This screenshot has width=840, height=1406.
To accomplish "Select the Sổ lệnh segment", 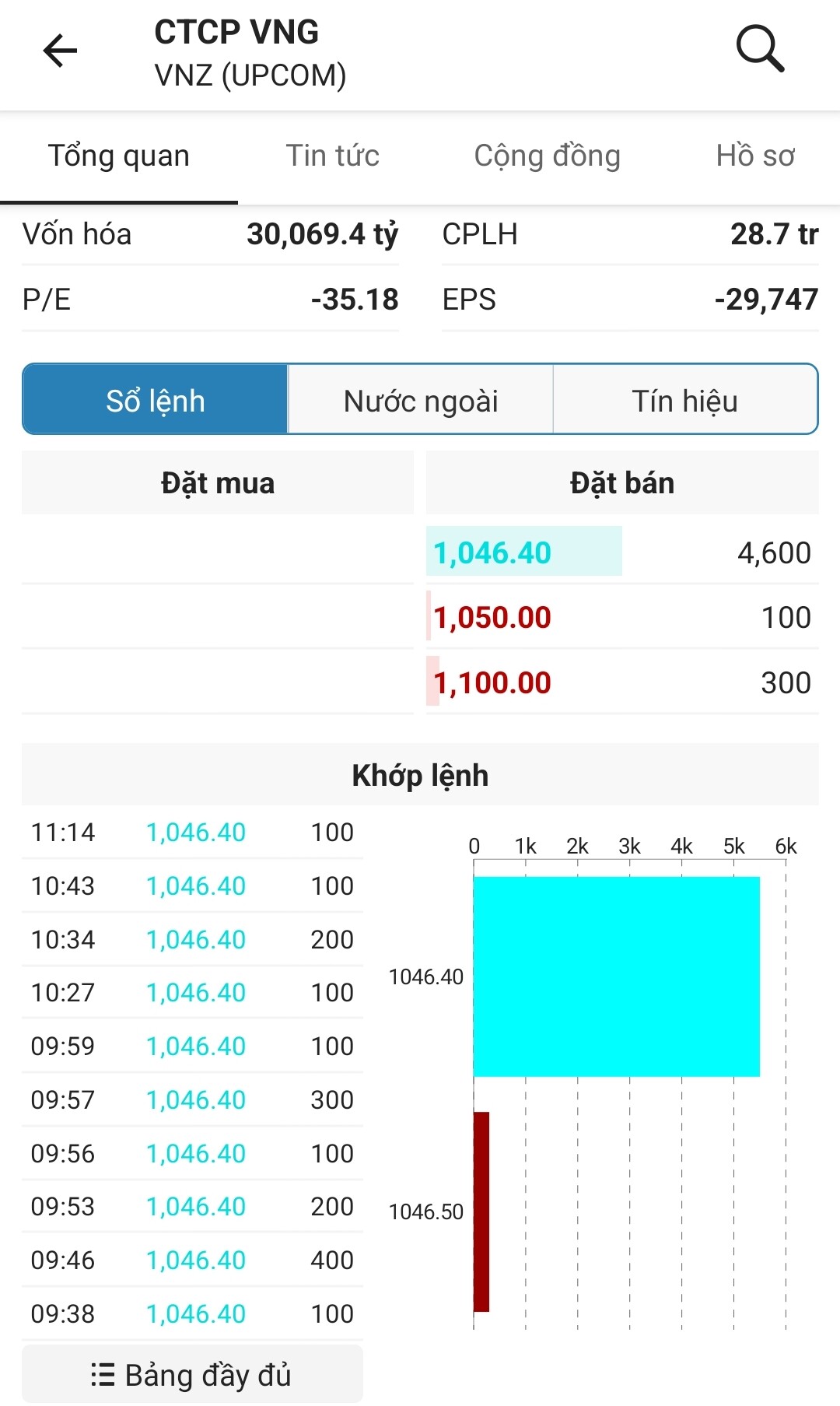I will (156, 400).
